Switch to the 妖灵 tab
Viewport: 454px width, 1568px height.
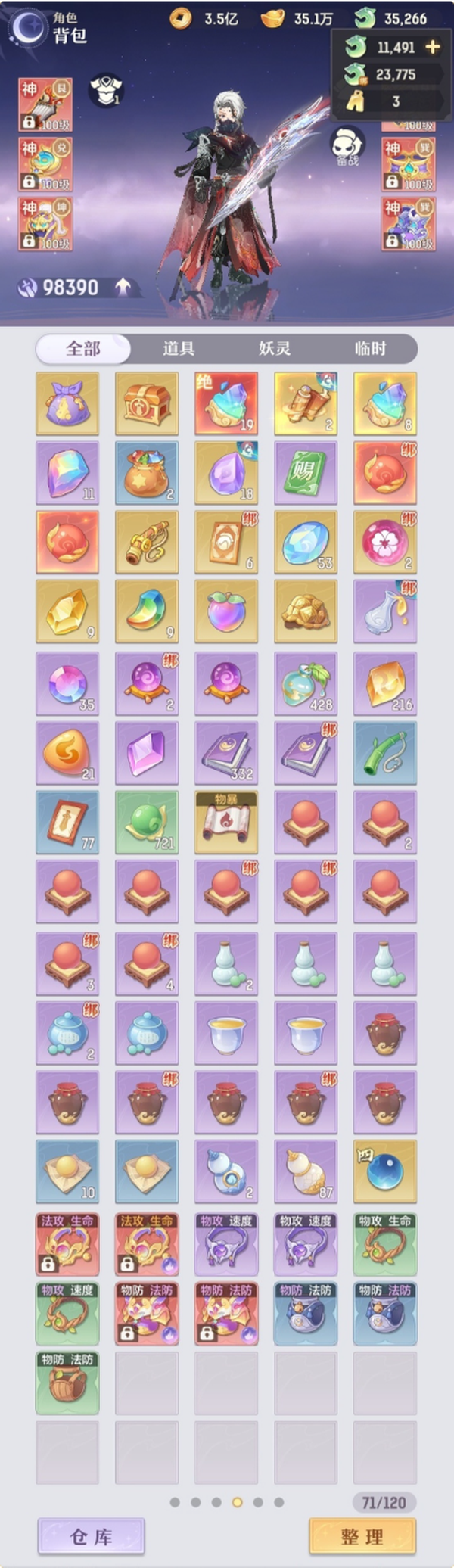(x=275, y=348)
